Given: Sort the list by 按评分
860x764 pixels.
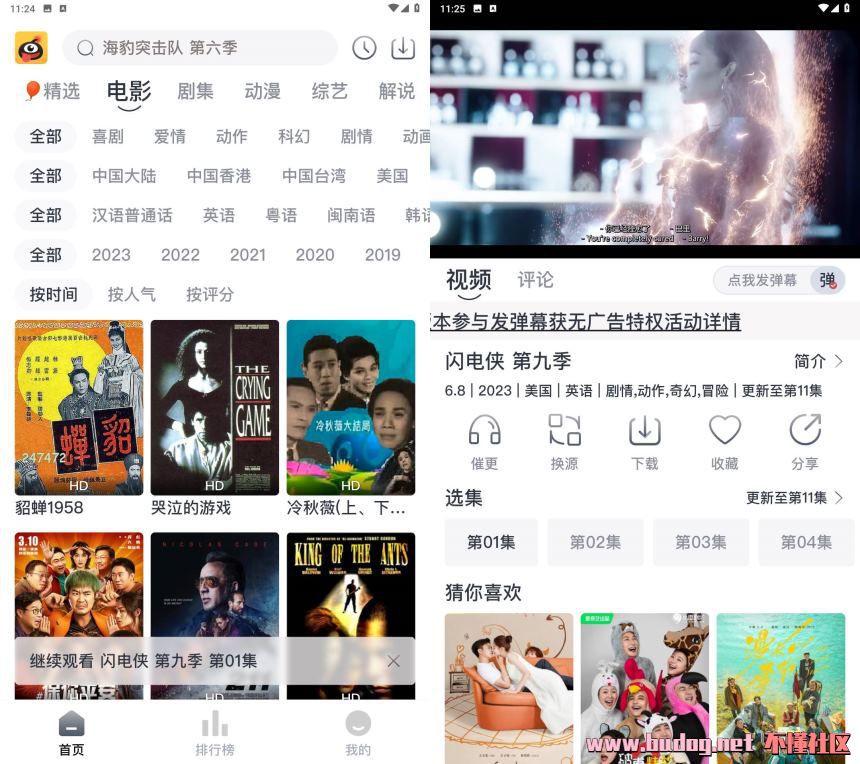Looking at the screenshot, I should tap(209, 294).
